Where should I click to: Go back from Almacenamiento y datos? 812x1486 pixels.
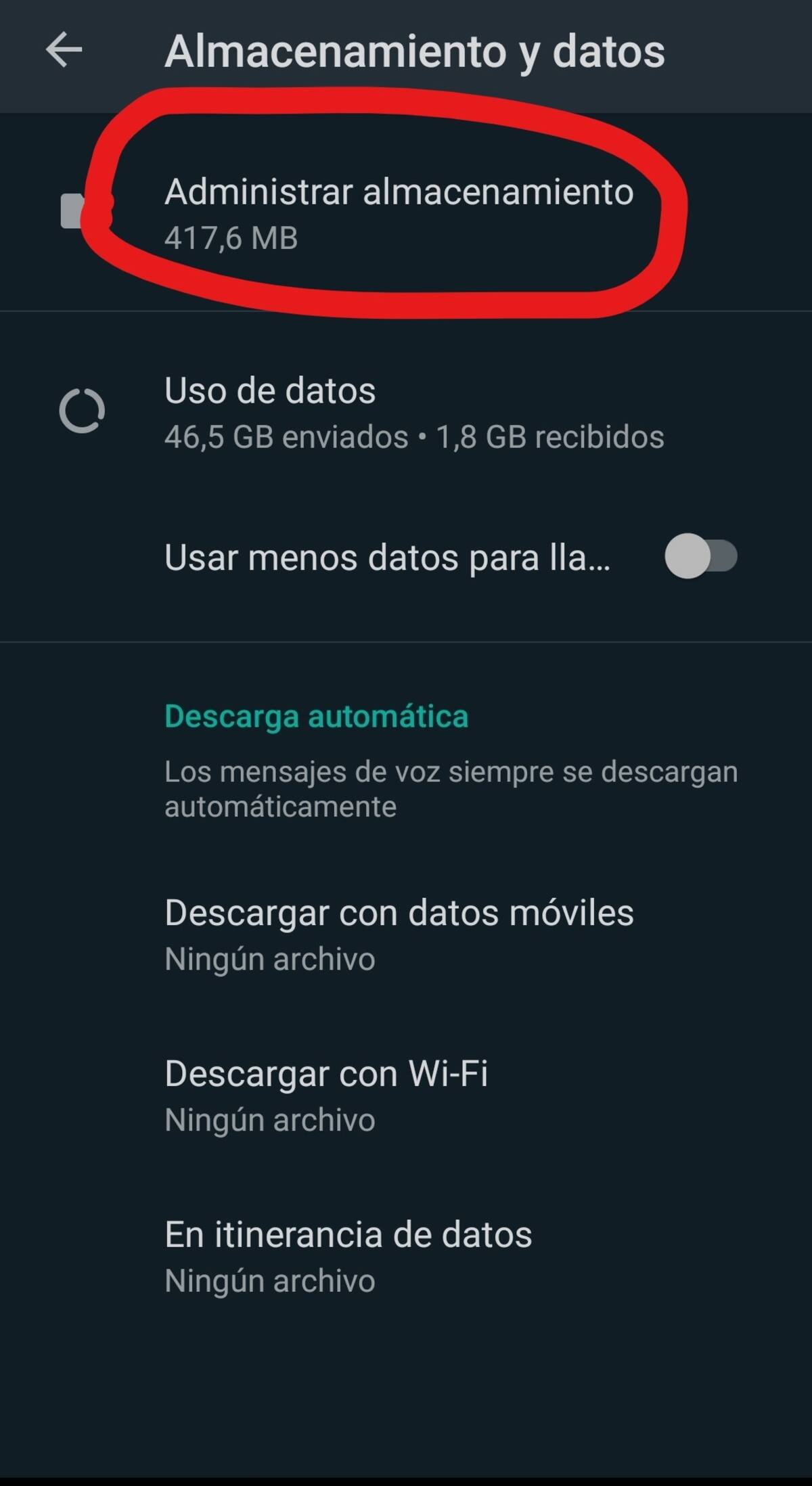64,50
